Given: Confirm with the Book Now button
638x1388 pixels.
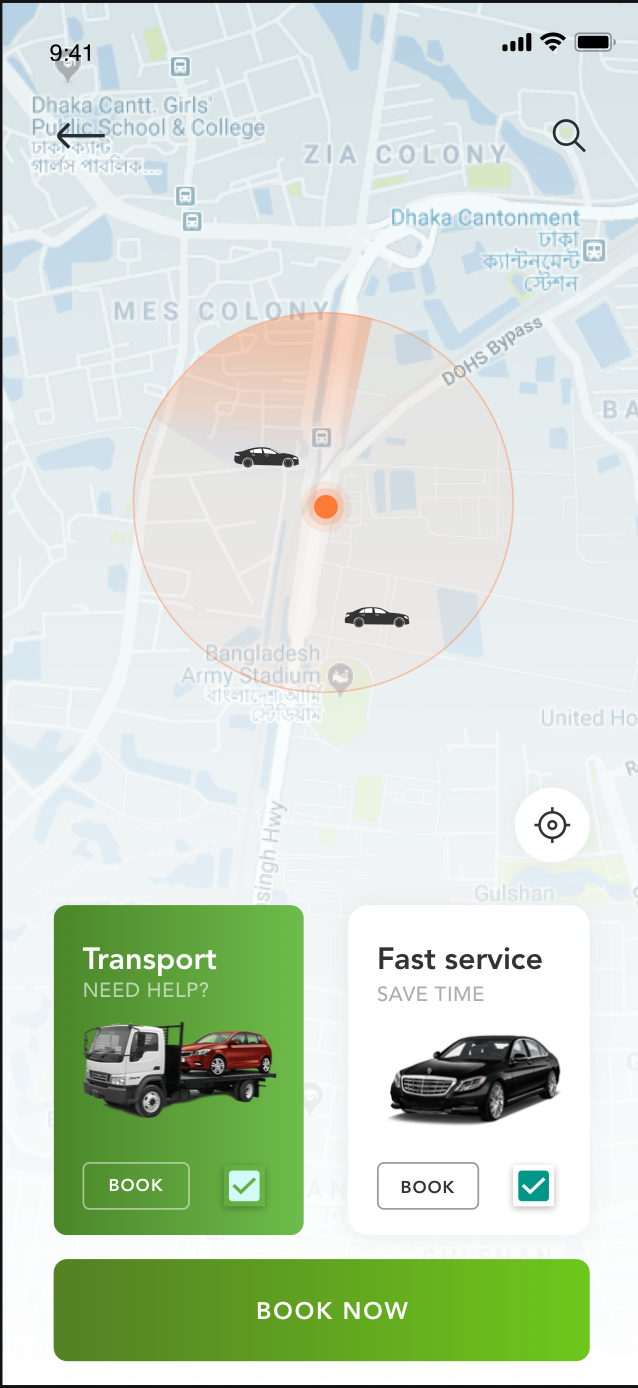Looking at the screenshot, I should [x=321, y=1310].
